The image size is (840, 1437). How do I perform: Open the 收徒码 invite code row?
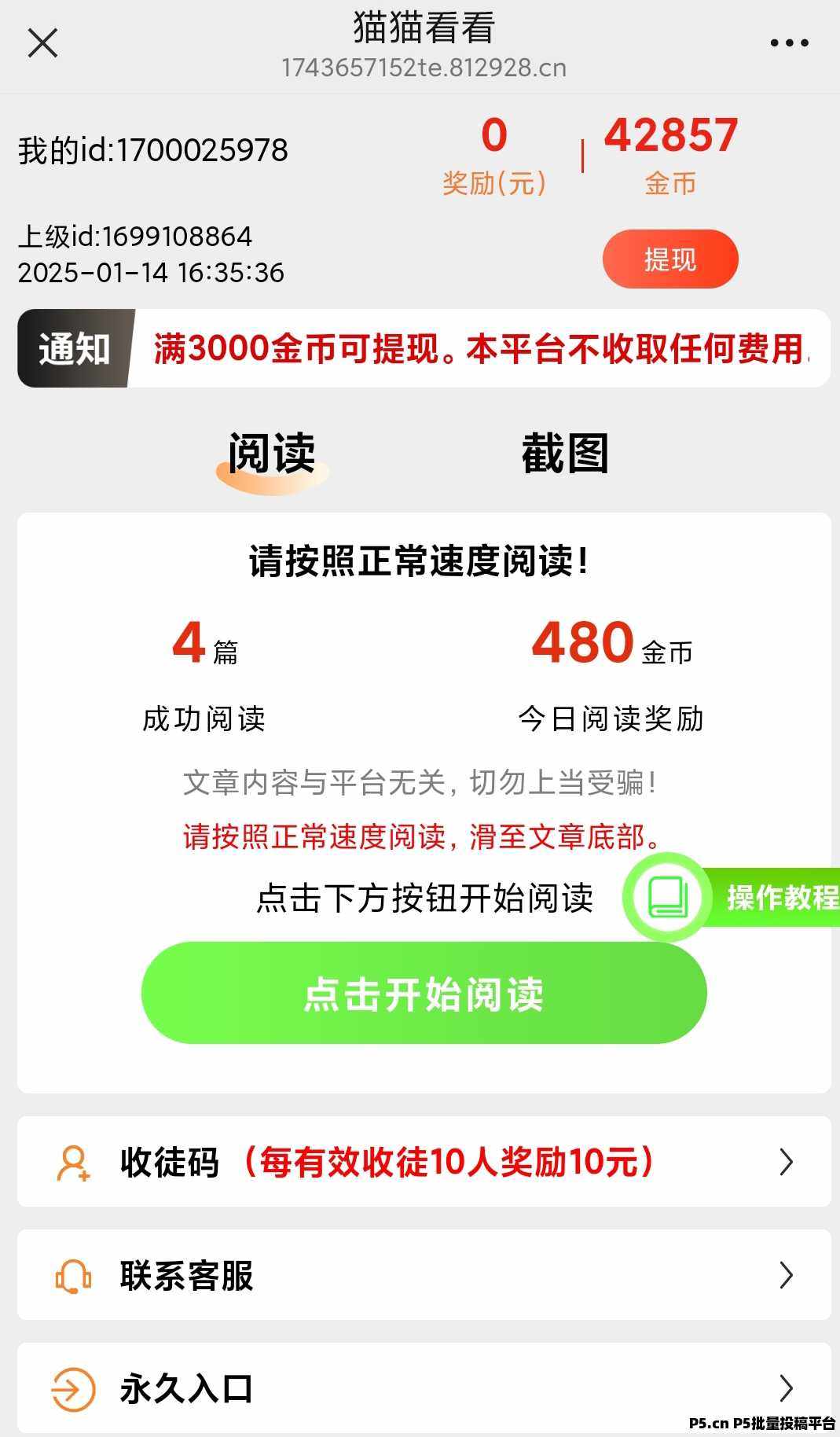pyautogui.click(x=424, y=1162)
